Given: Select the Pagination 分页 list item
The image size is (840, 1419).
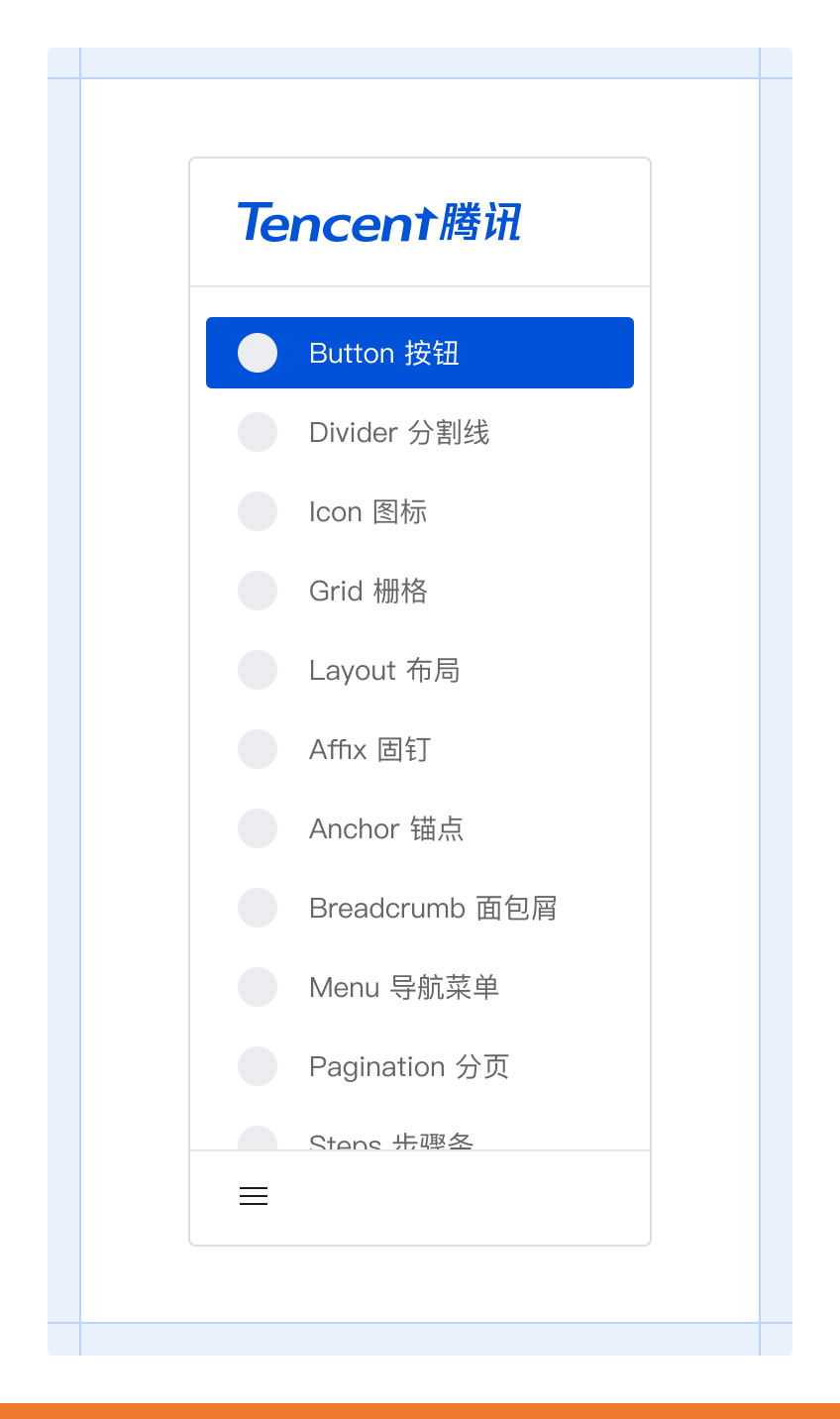Looking at the screenshot, I should click(409, 1066).
